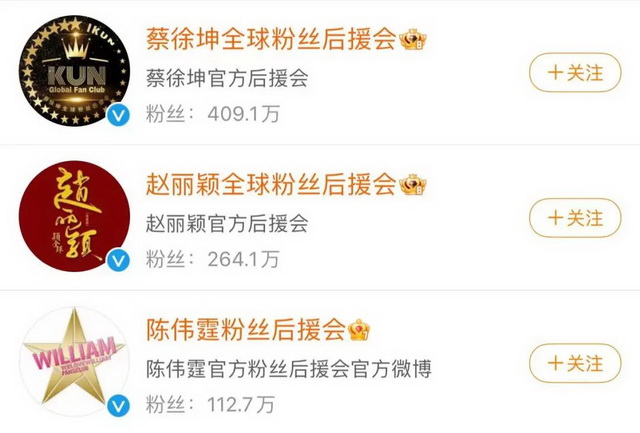Open 赵丽颖全球粉丝后援会 profile
This screenshot has height=433, width=640.
270,184
